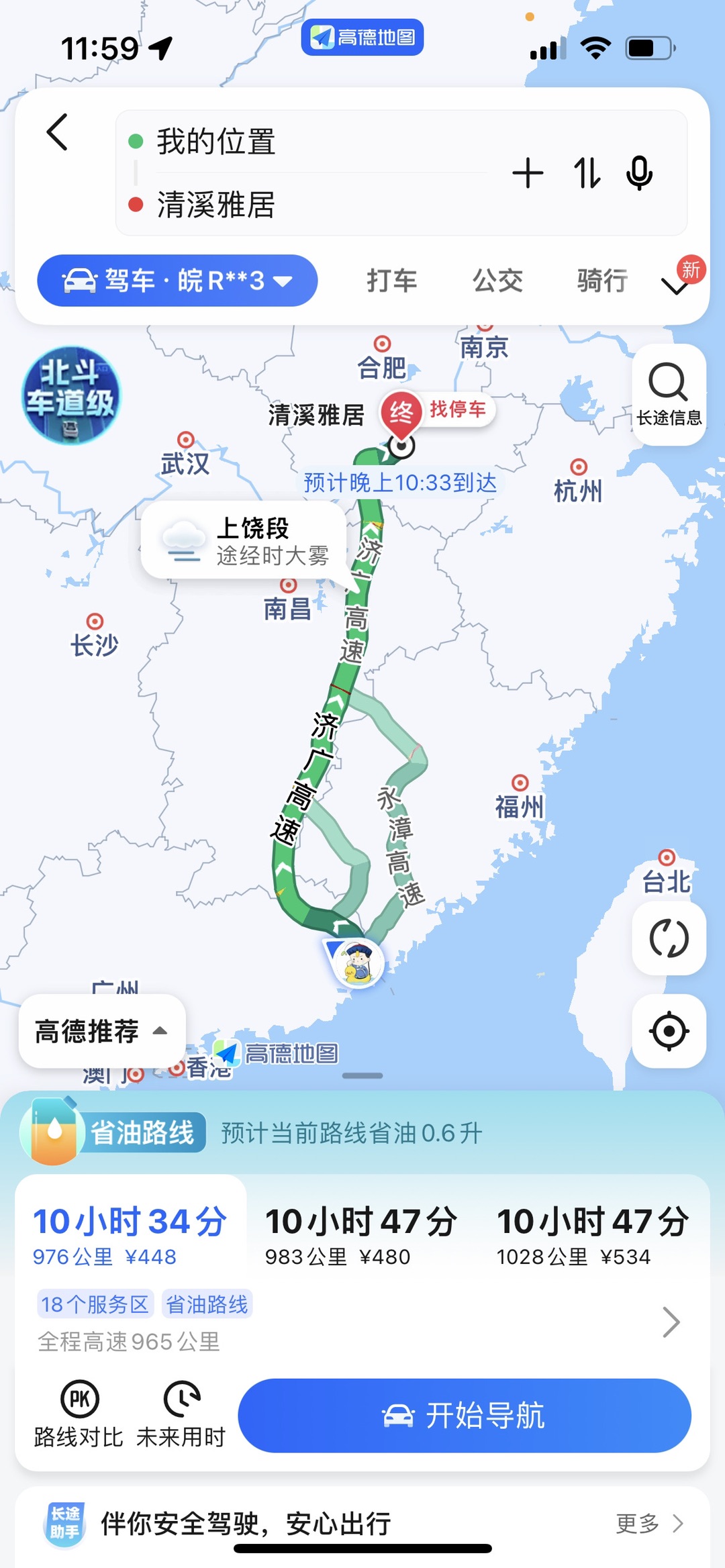Expand the 高德推荐 route preference

pos(102,1031)
